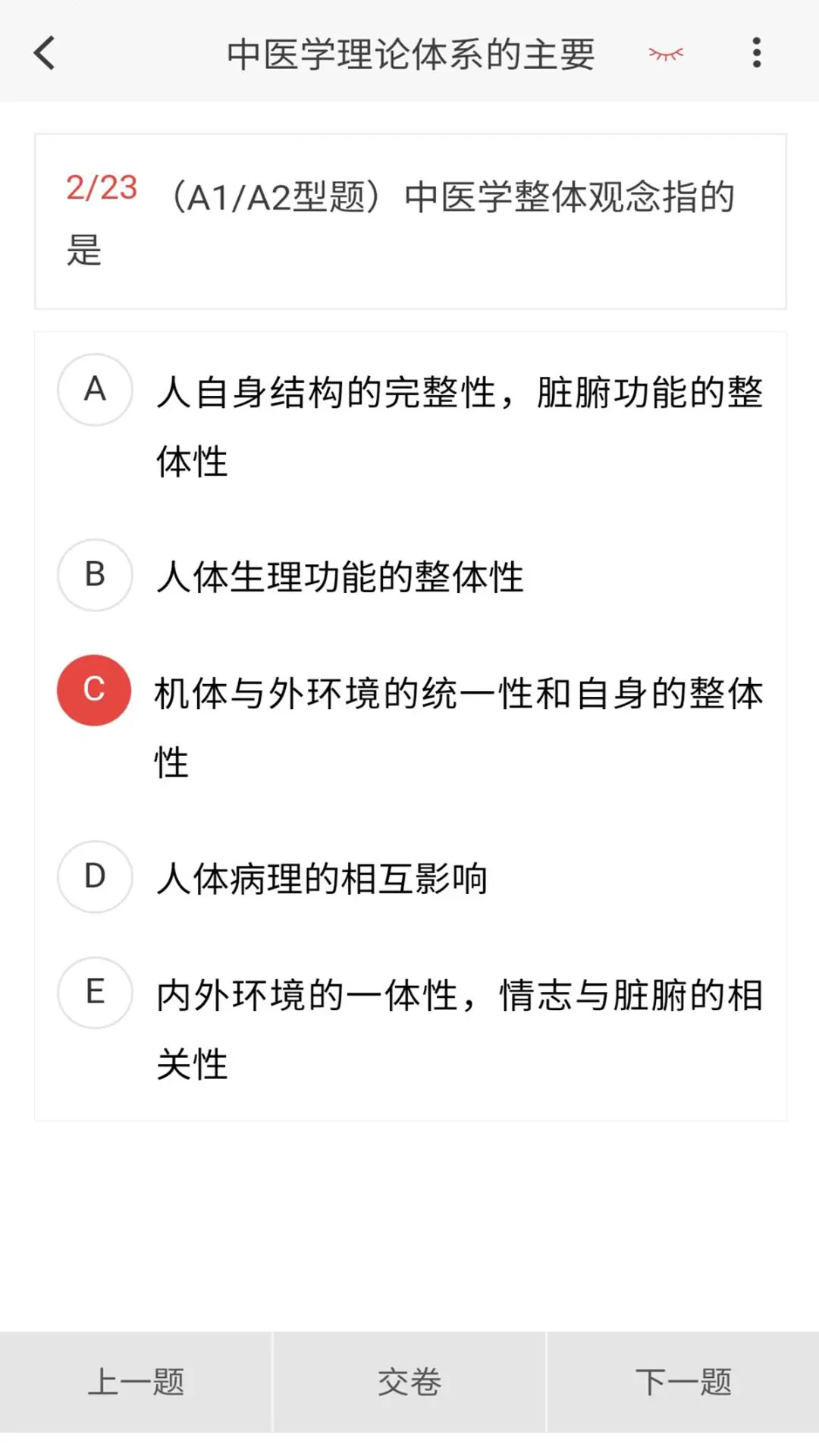Toggle the closed-eye night mode icon
The height and width of the screenshot is (1456, 819).
665,53
